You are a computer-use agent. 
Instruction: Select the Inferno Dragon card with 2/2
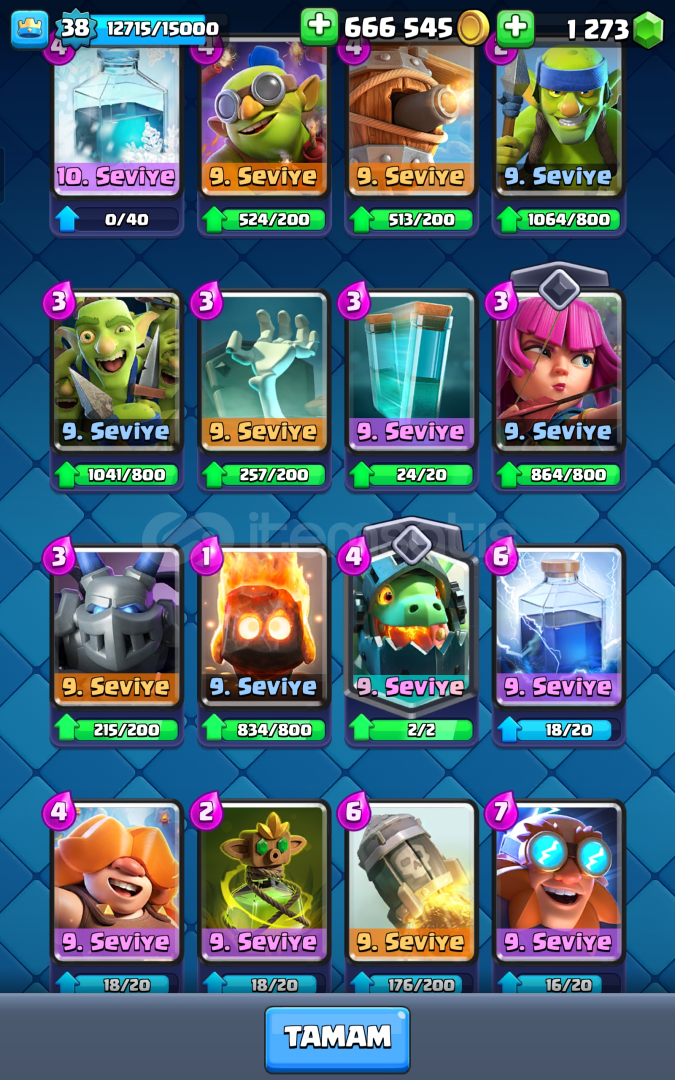[411, 630]
